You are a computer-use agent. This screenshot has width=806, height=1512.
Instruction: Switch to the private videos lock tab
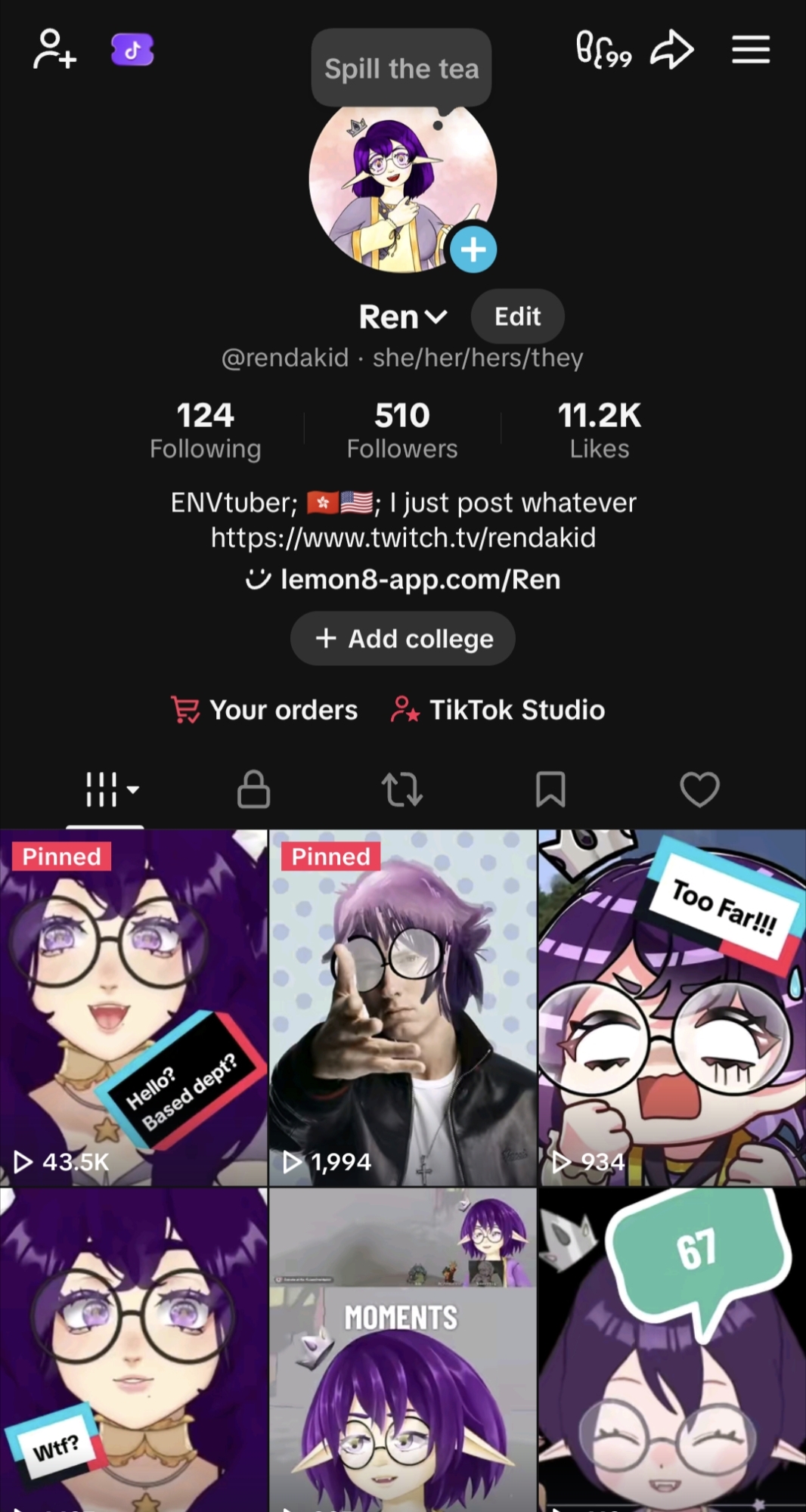[253, 789]
